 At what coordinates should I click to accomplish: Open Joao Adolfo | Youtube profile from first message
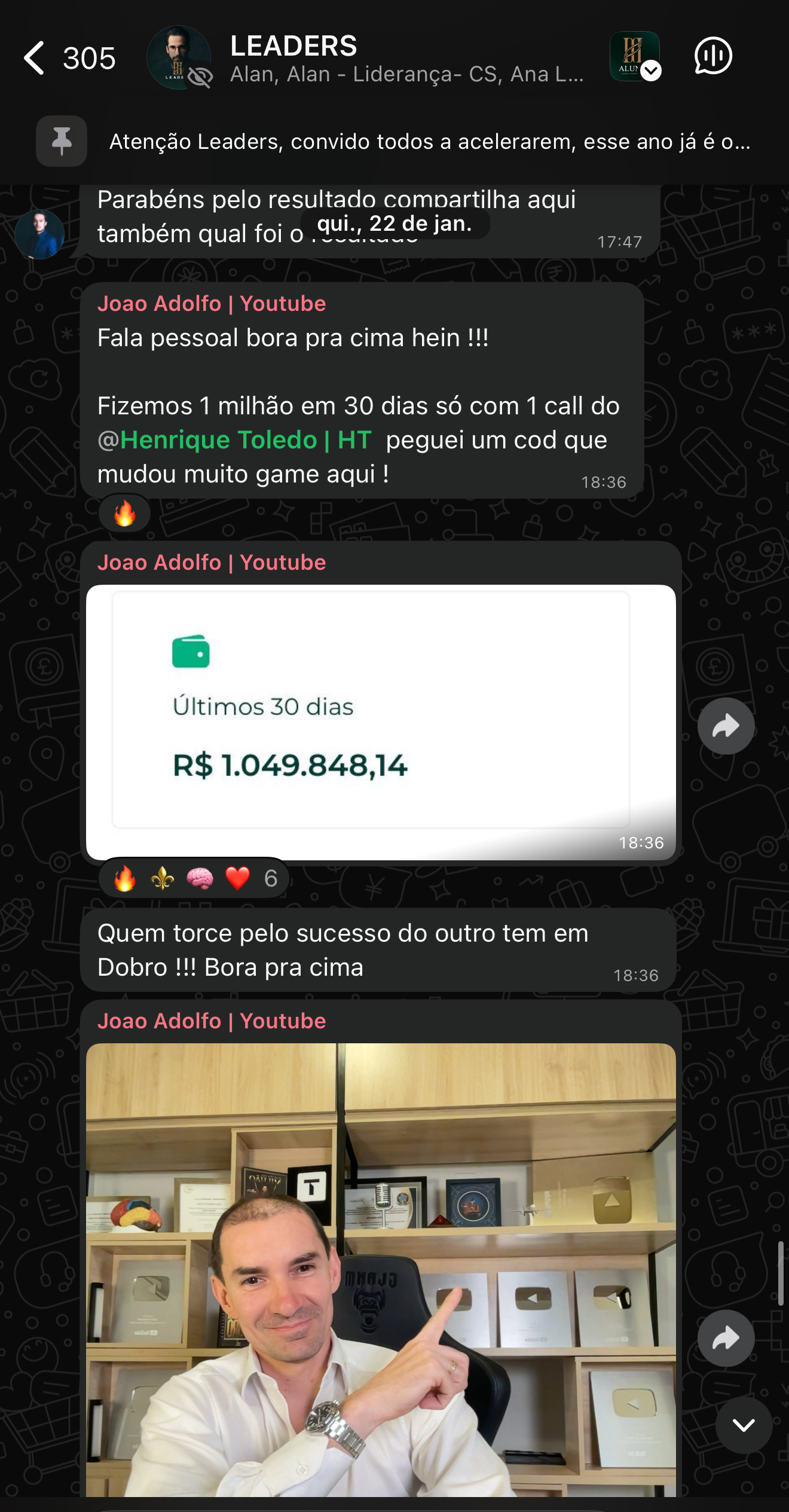pyautogui.click(x=212, y=304)
